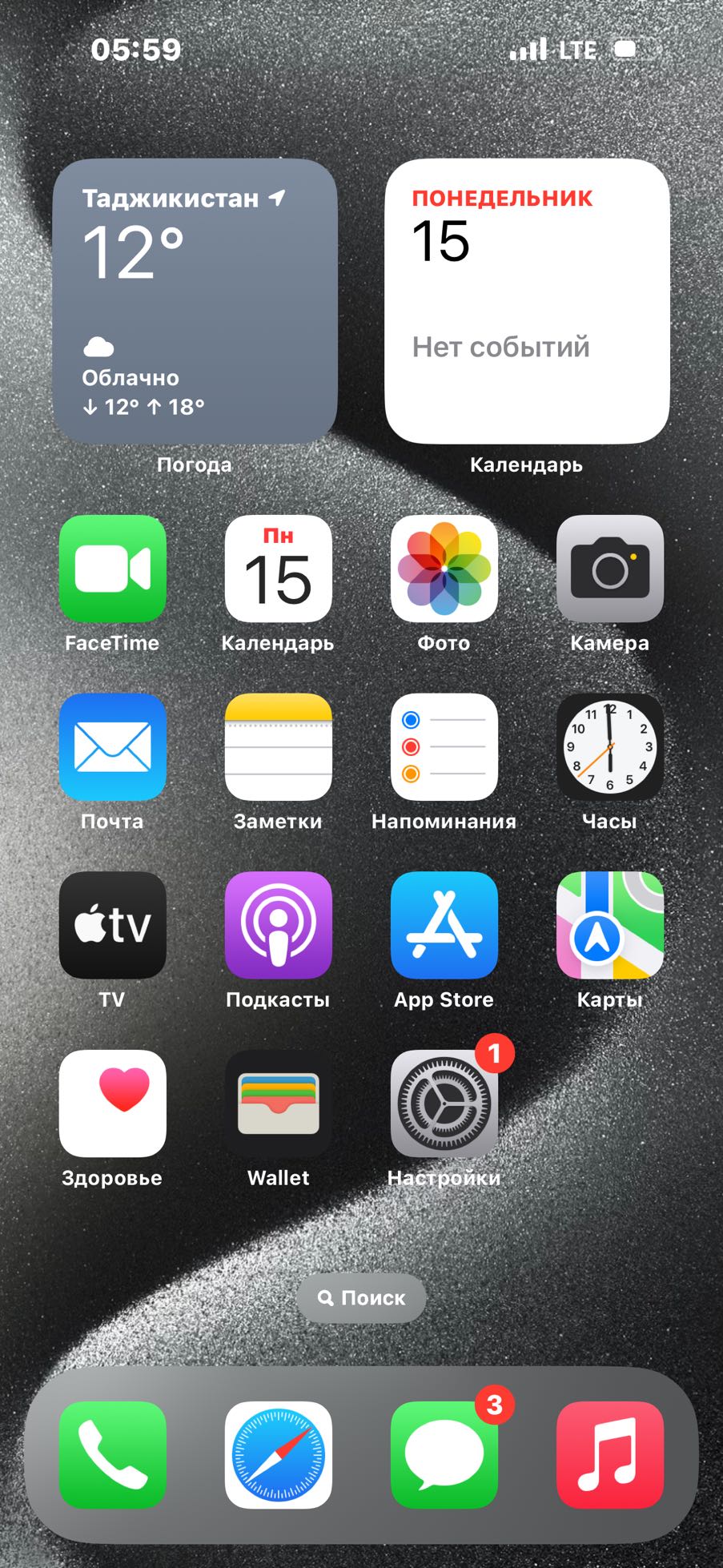Open Настройки with the badge

[444, 1104]
